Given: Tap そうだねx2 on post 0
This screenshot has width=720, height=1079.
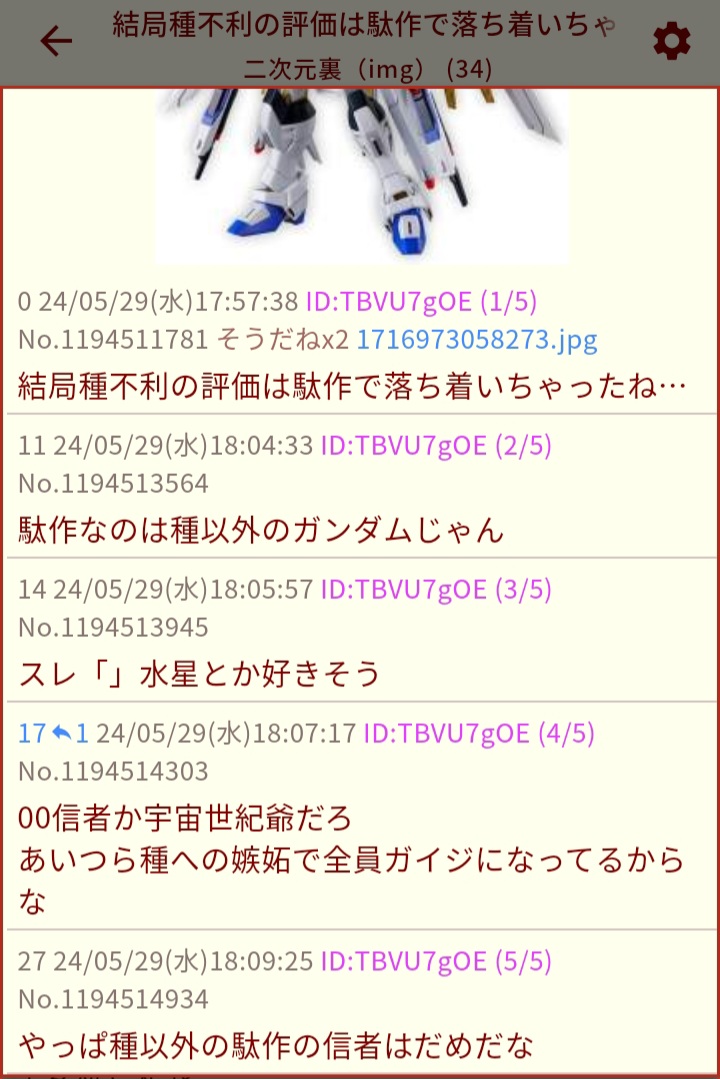Looking at the screenshot, I should 285,340.
